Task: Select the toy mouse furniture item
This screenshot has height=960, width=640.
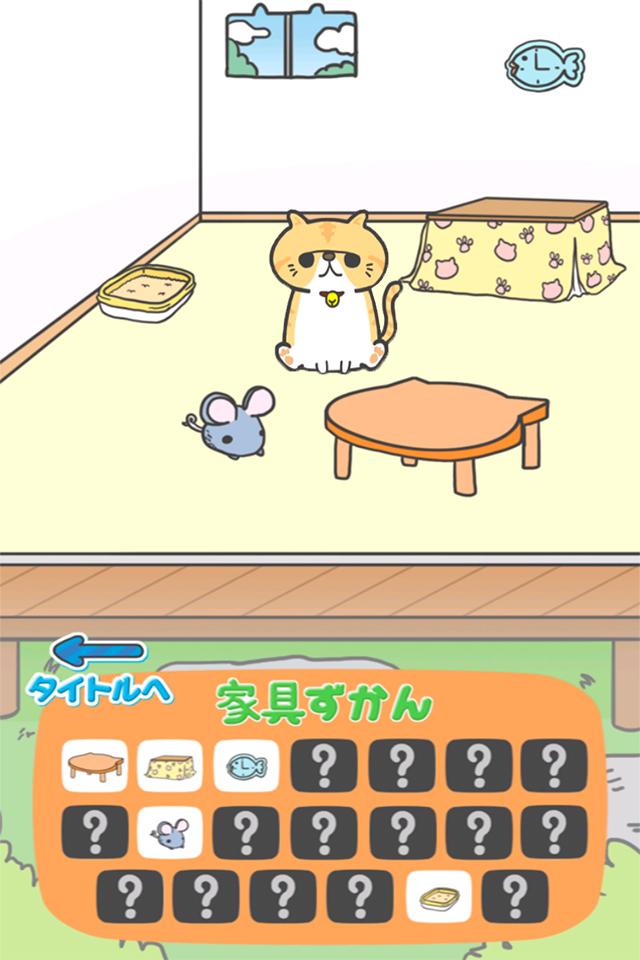Action: click(x=169, y=832)
